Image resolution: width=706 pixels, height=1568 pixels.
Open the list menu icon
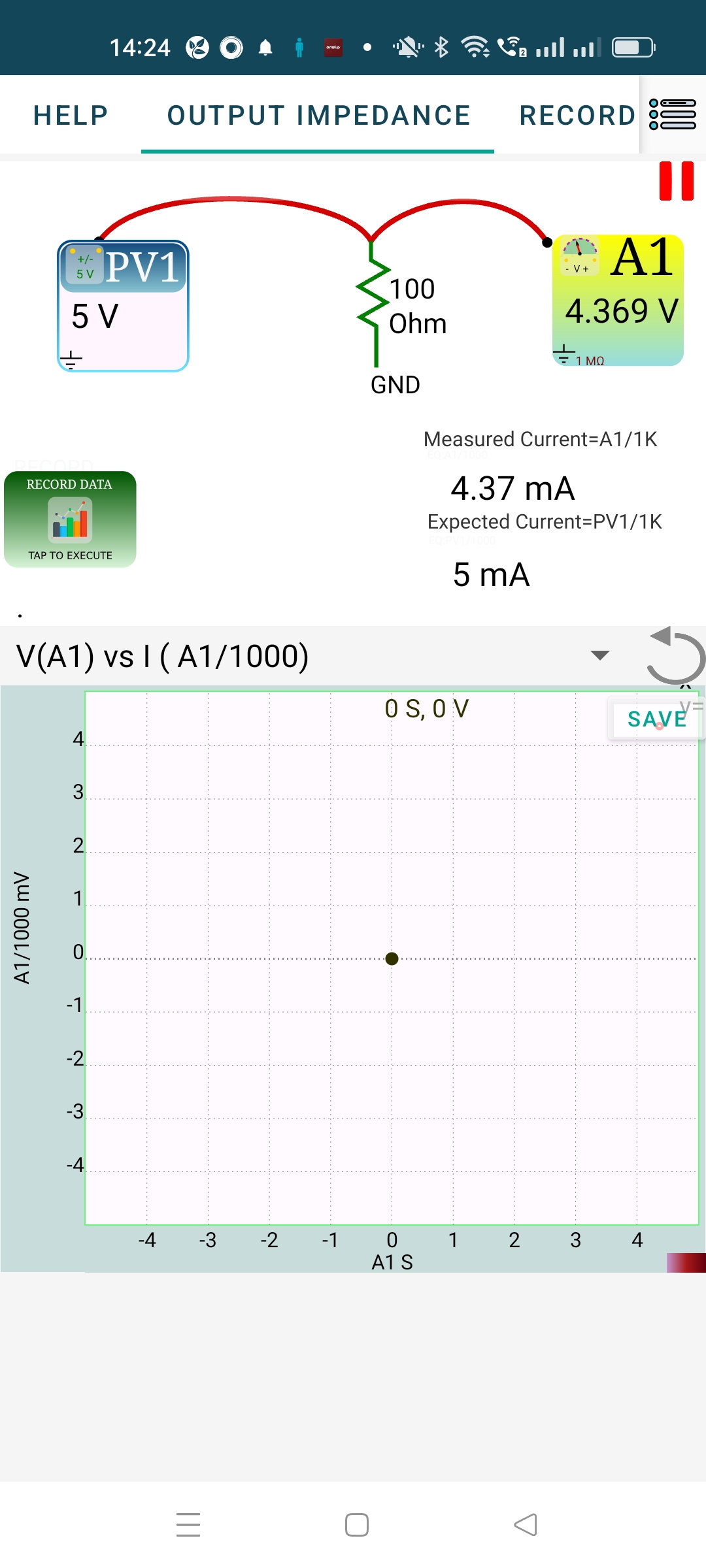[673, 114]
